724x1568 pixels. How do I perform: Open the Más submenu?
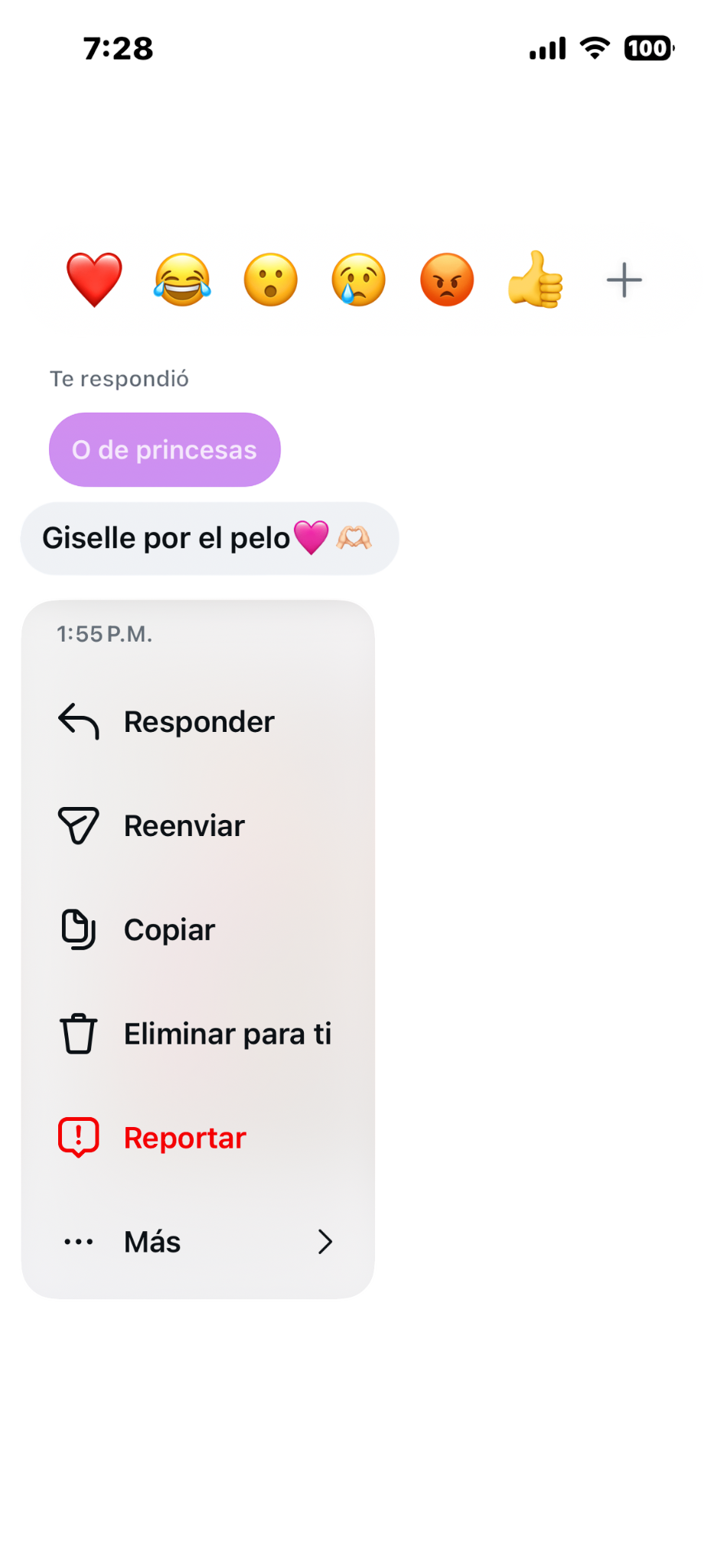[x=198, y=1242]
